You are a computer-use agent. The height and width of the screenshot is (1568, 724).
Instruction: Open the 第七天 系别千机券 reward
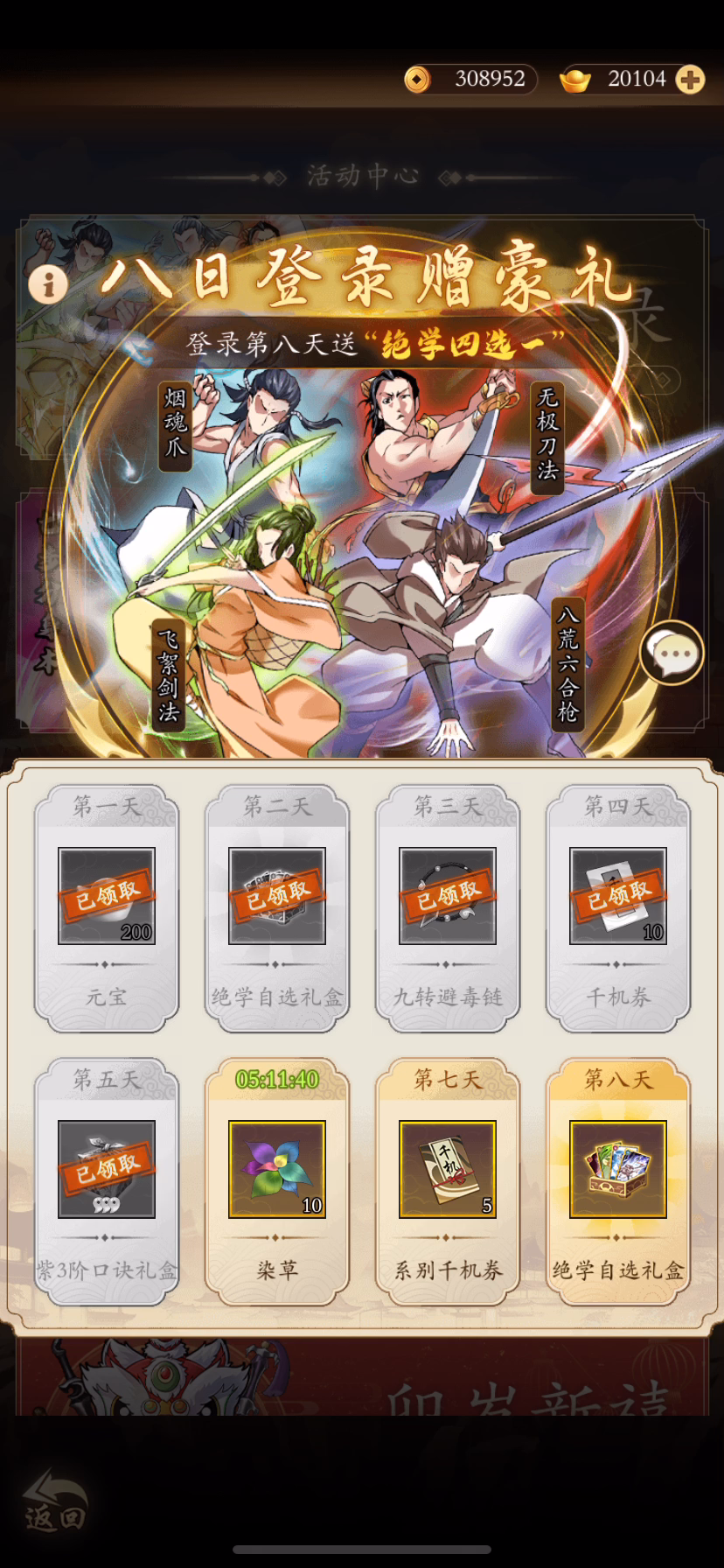point(448,1181)
